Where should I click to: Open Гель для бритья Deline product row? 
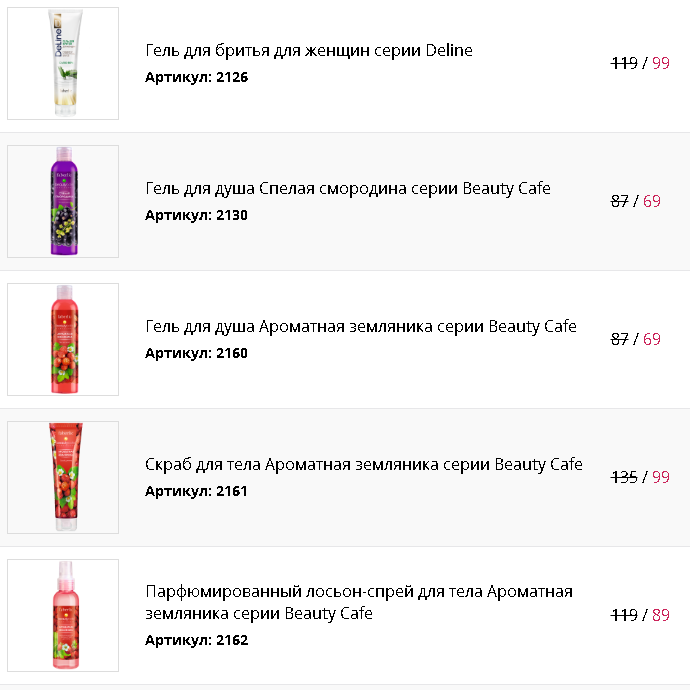click(x=309, y=51)
